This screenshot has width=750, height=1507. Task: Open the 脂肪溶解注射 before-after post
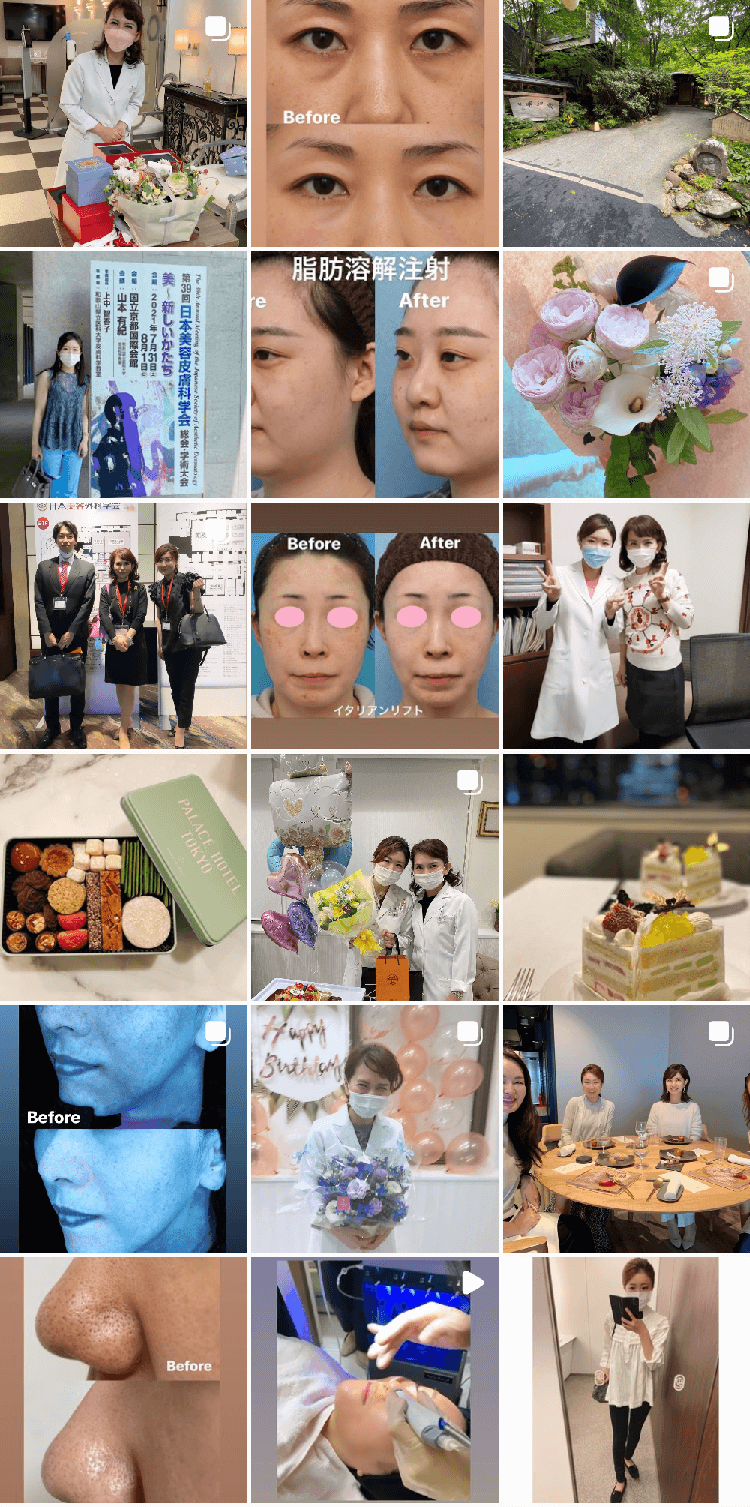(374, 374)
